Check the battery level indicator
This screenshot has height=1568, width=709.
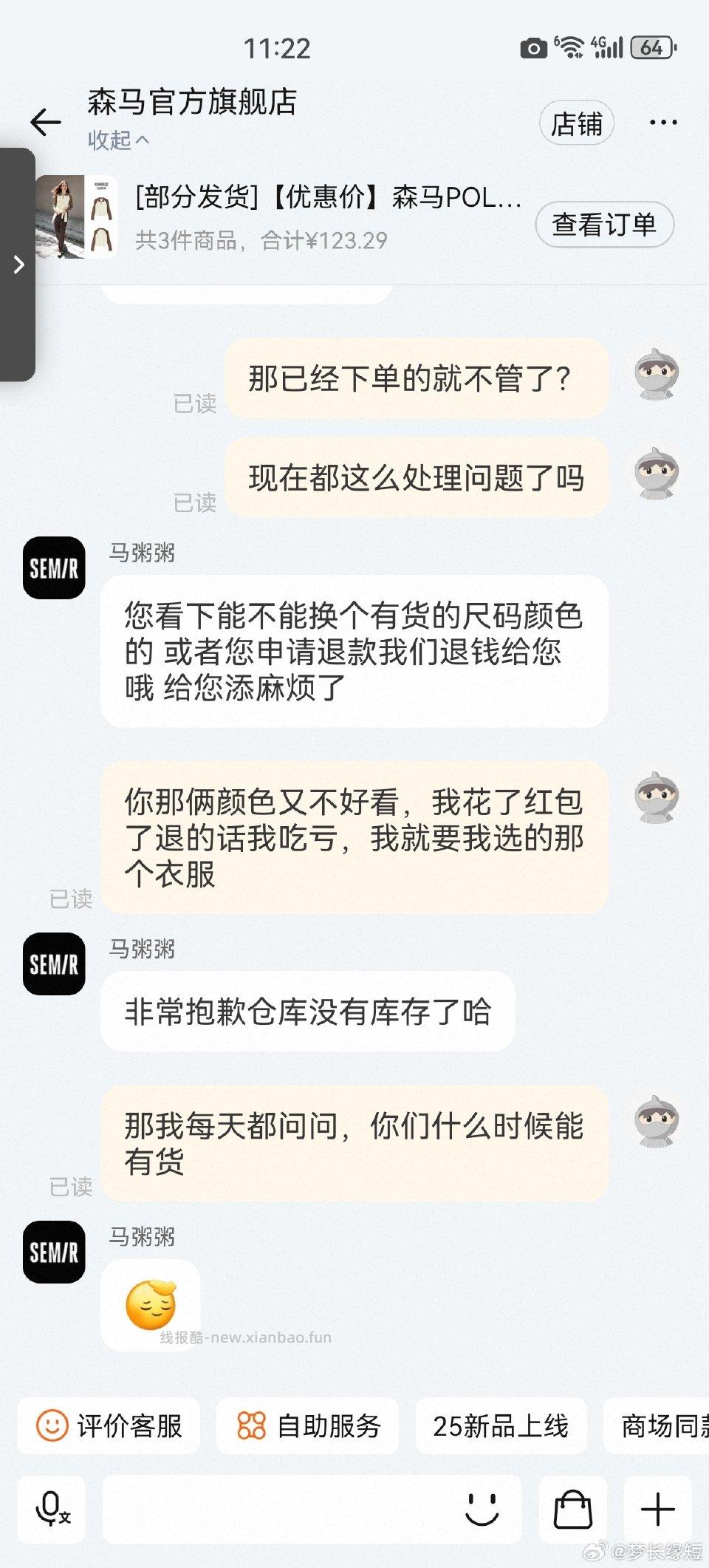pyautogui.click(x=650, y=47)
